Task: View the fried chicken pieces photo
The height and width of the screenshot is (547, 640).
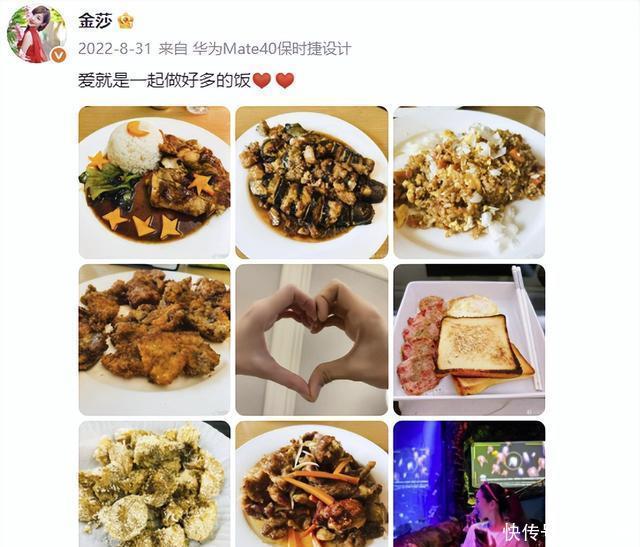Action: click(x=154, y=339)
